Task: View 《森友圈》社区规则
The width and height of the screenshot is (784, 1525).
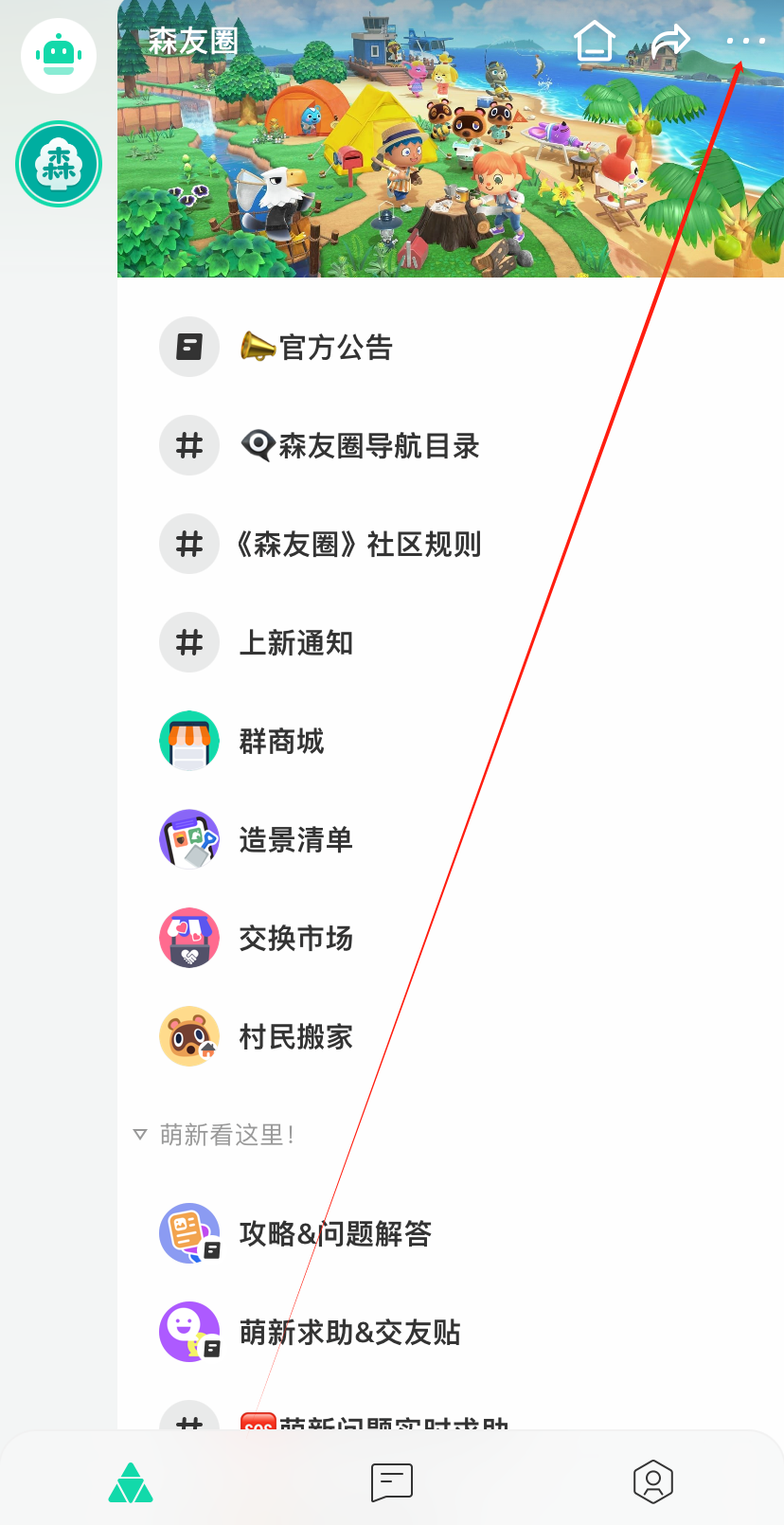Action: pyautogui.click(x=358, y=545)
